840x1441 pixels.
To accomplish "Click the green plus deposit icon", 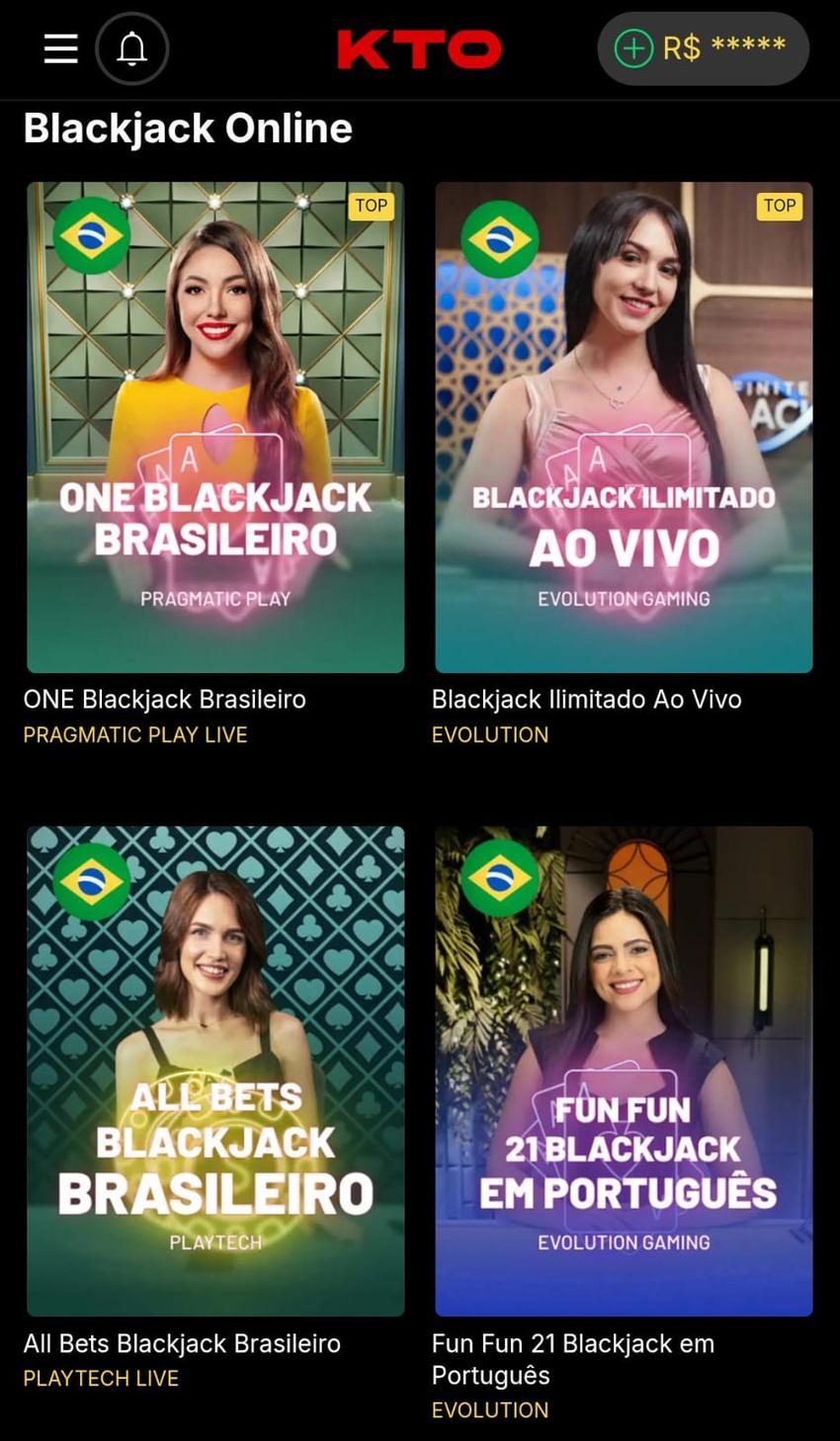I will pos(632,48).
